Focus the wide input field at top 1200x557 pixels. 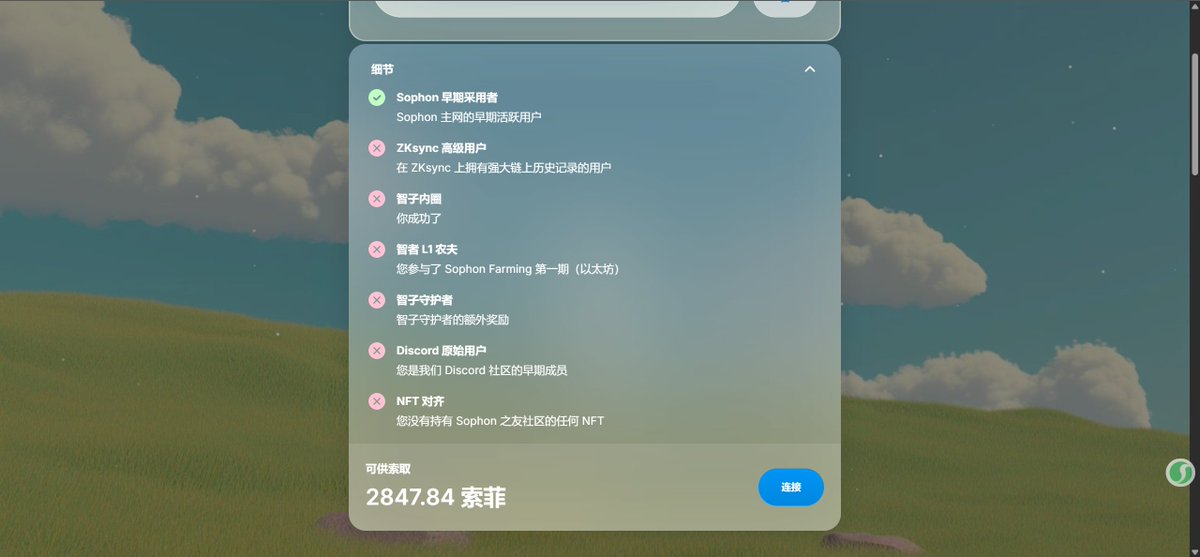pos(557,6)
